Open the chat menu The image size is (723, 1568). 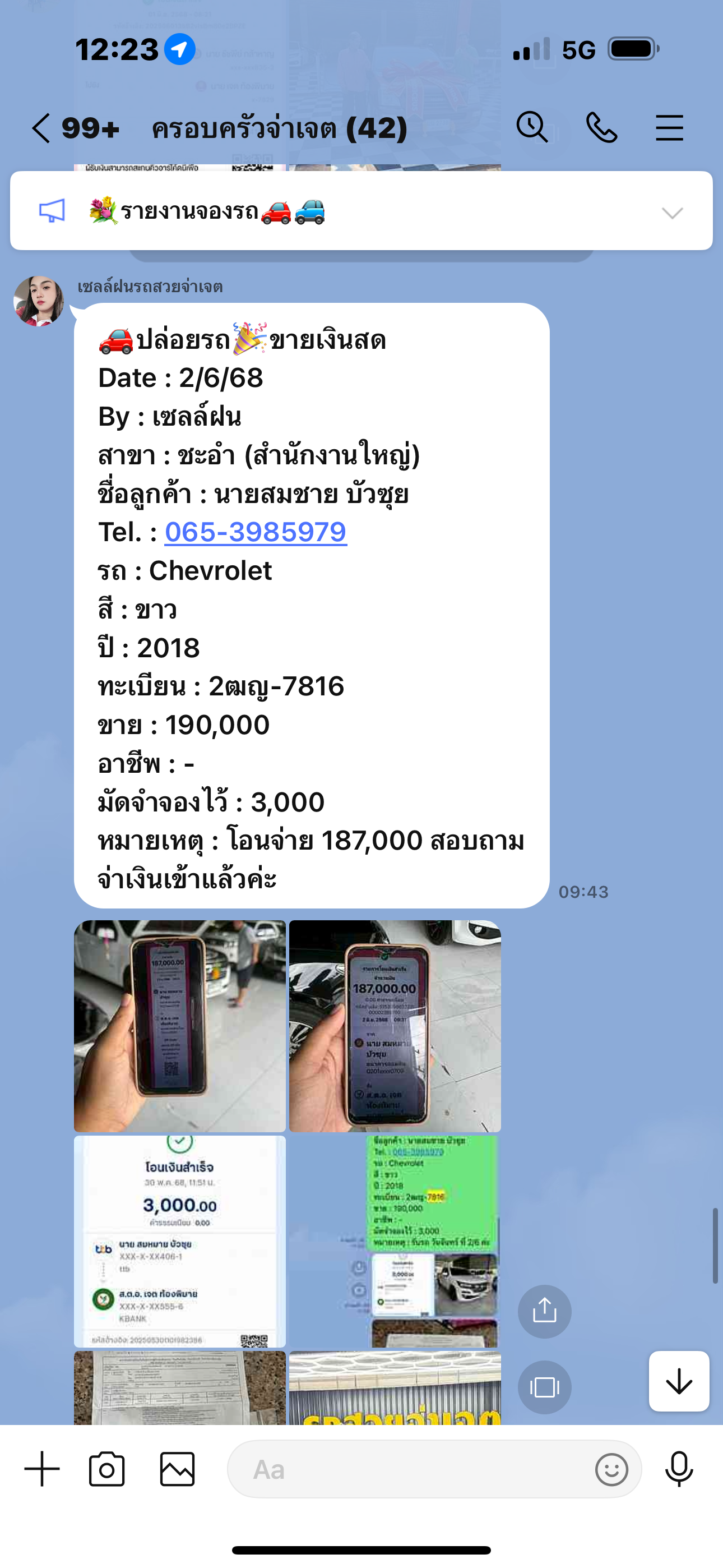(669, 128)
